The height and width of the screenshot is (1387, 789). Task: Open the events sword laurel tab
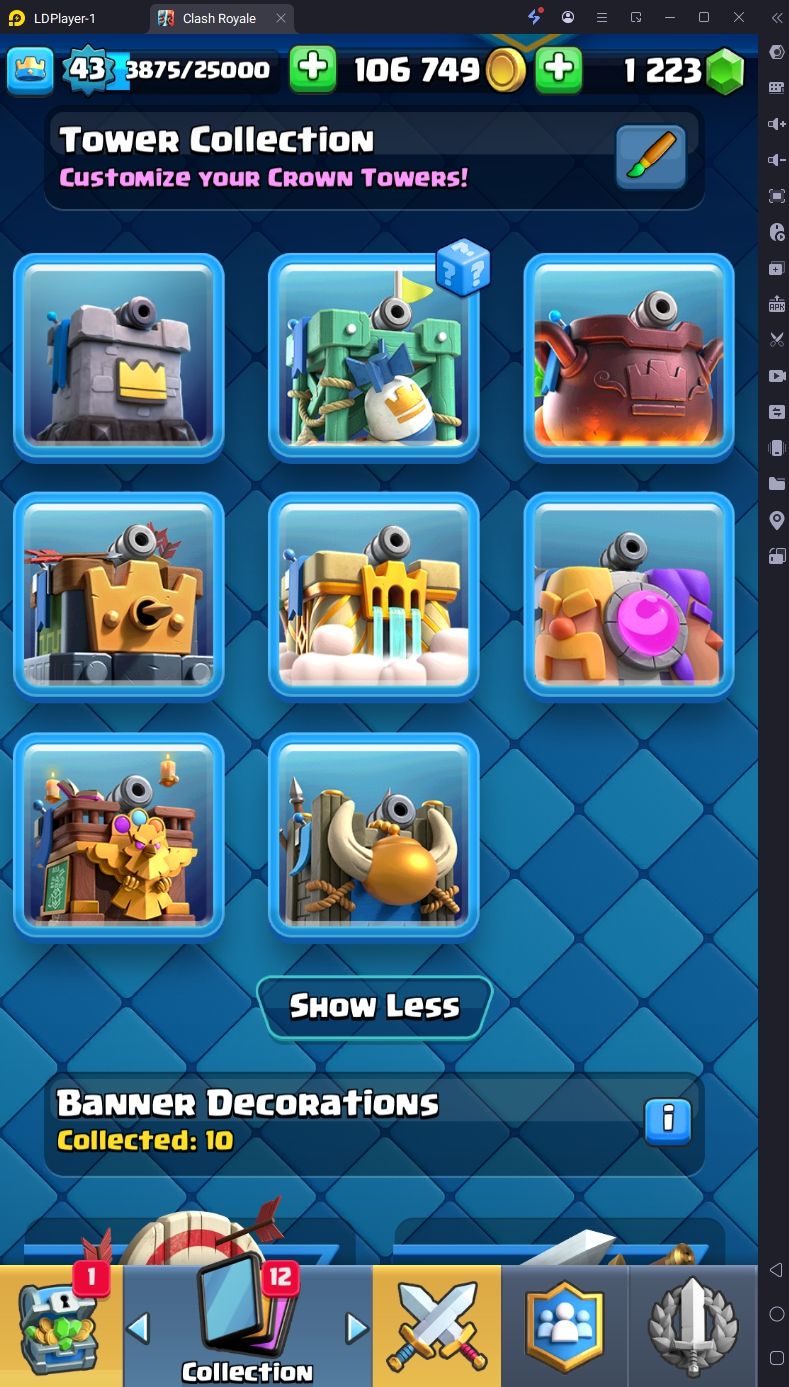(692, 1326)
